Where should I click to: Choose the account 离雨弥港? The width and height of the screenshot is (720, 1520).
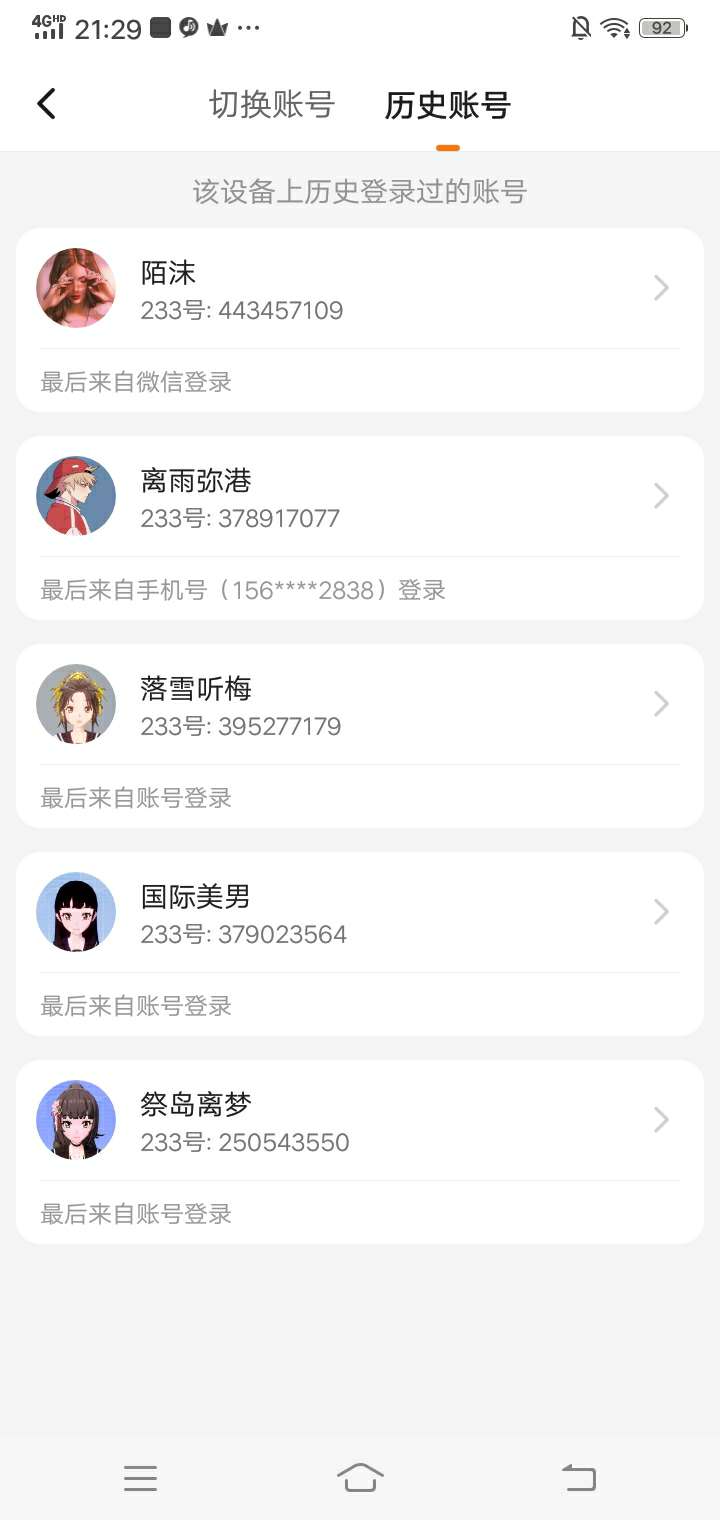click(x=359, y=497)
